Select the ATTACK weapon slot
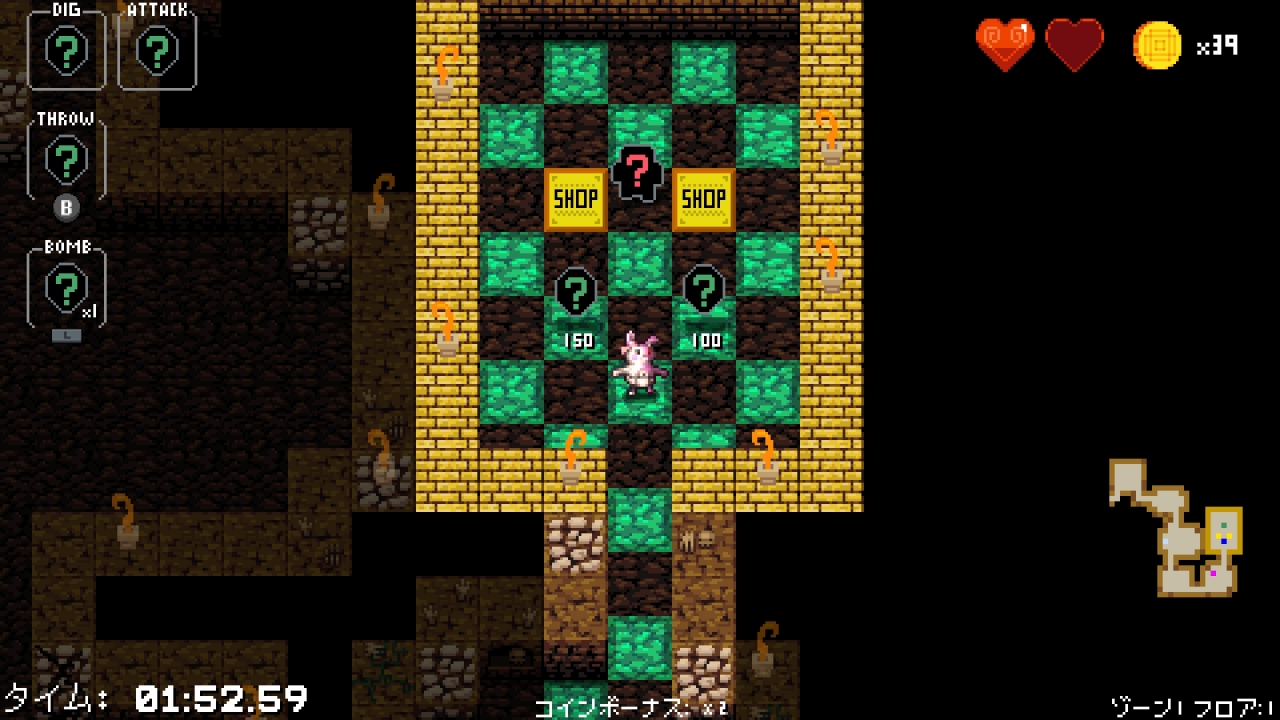This screenshot has height=720, width=1280. [x=157, y=46]
